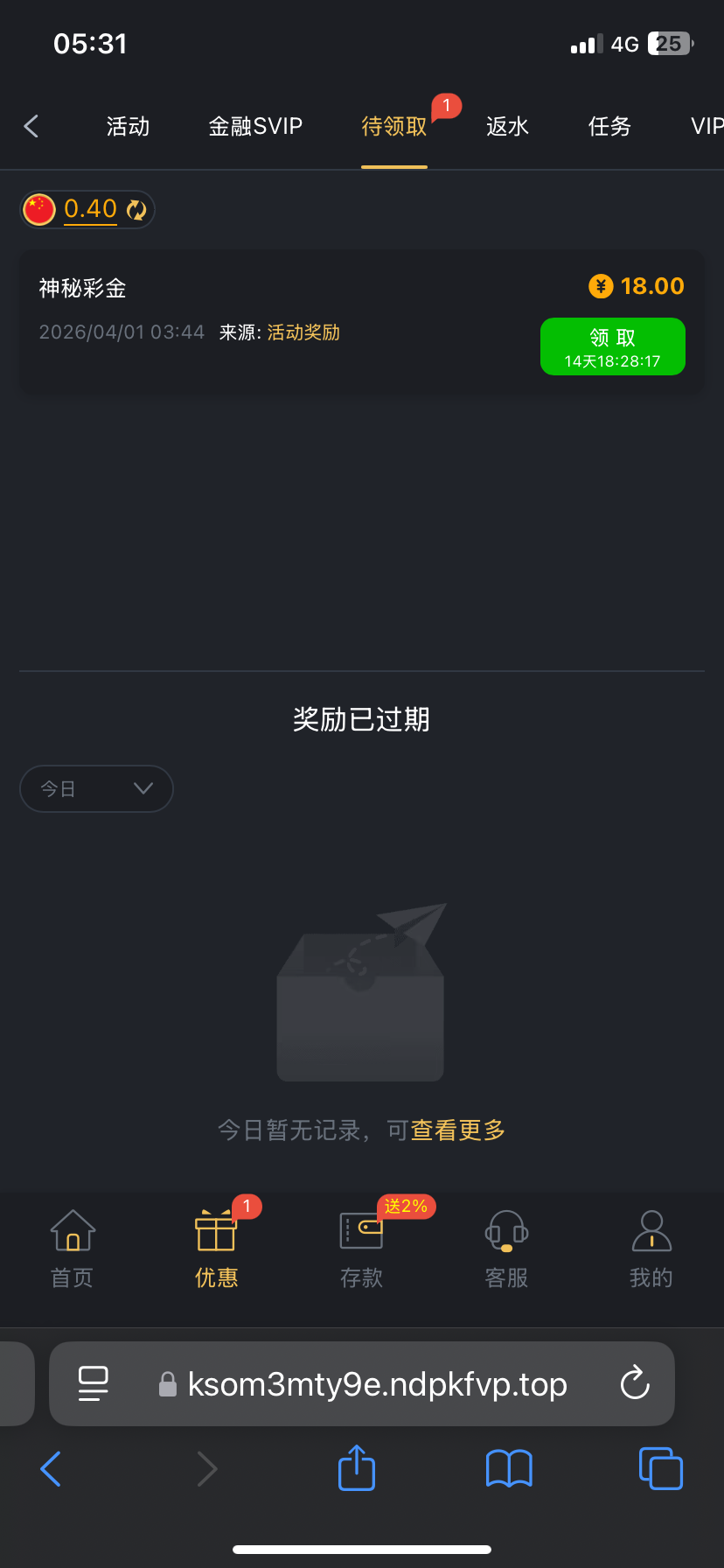The image size is (724, 1568).
Task: Open the 查看更多 link
Action: coord(458,1130)
